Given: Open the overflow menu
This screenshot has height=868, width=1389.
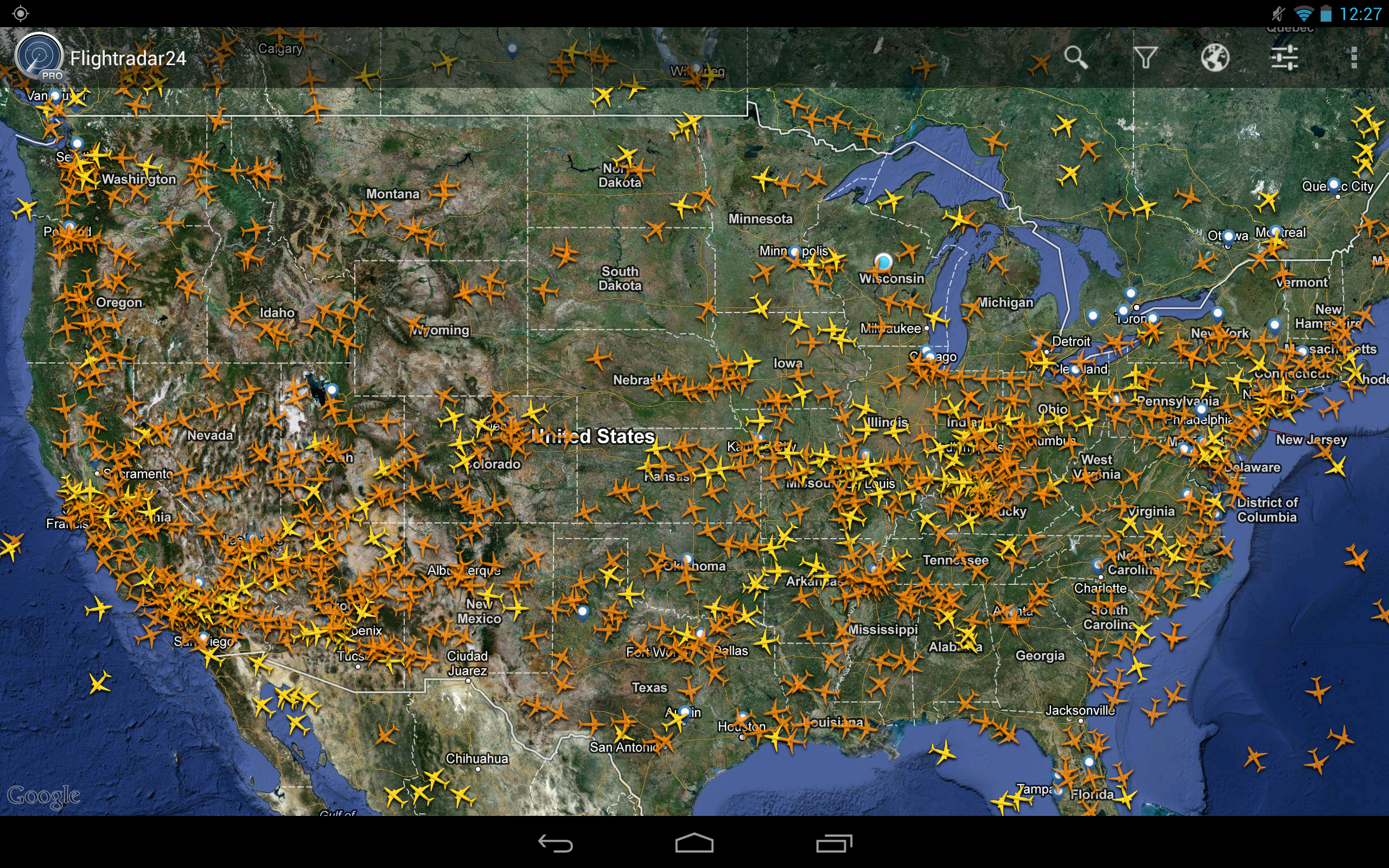Looking at the screenshot, I should pyautogui.click(x=1353, y=58).
